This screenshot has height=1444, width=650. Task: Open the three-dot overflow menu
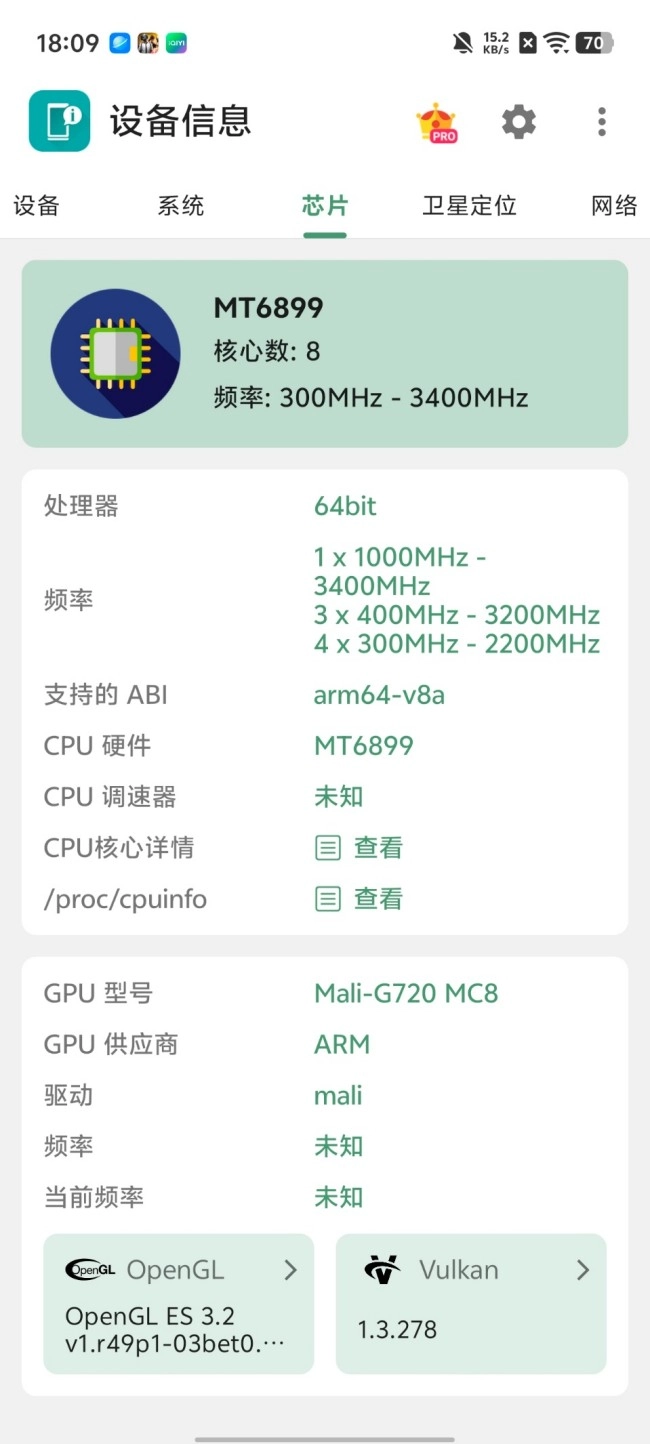click(601, 122)
